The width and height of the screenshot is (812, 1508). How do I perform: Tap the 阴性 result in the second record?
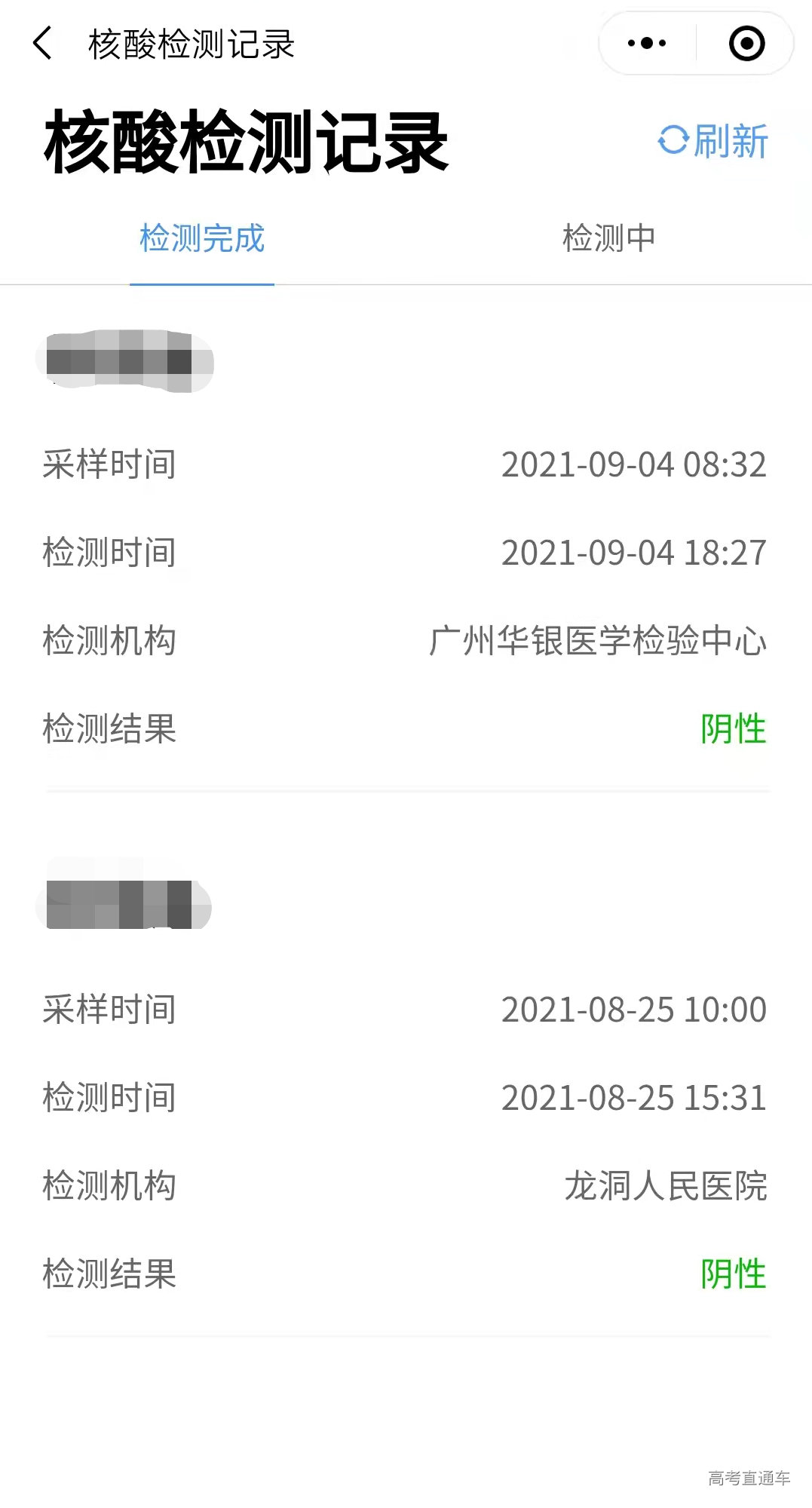pos(734,1274)
